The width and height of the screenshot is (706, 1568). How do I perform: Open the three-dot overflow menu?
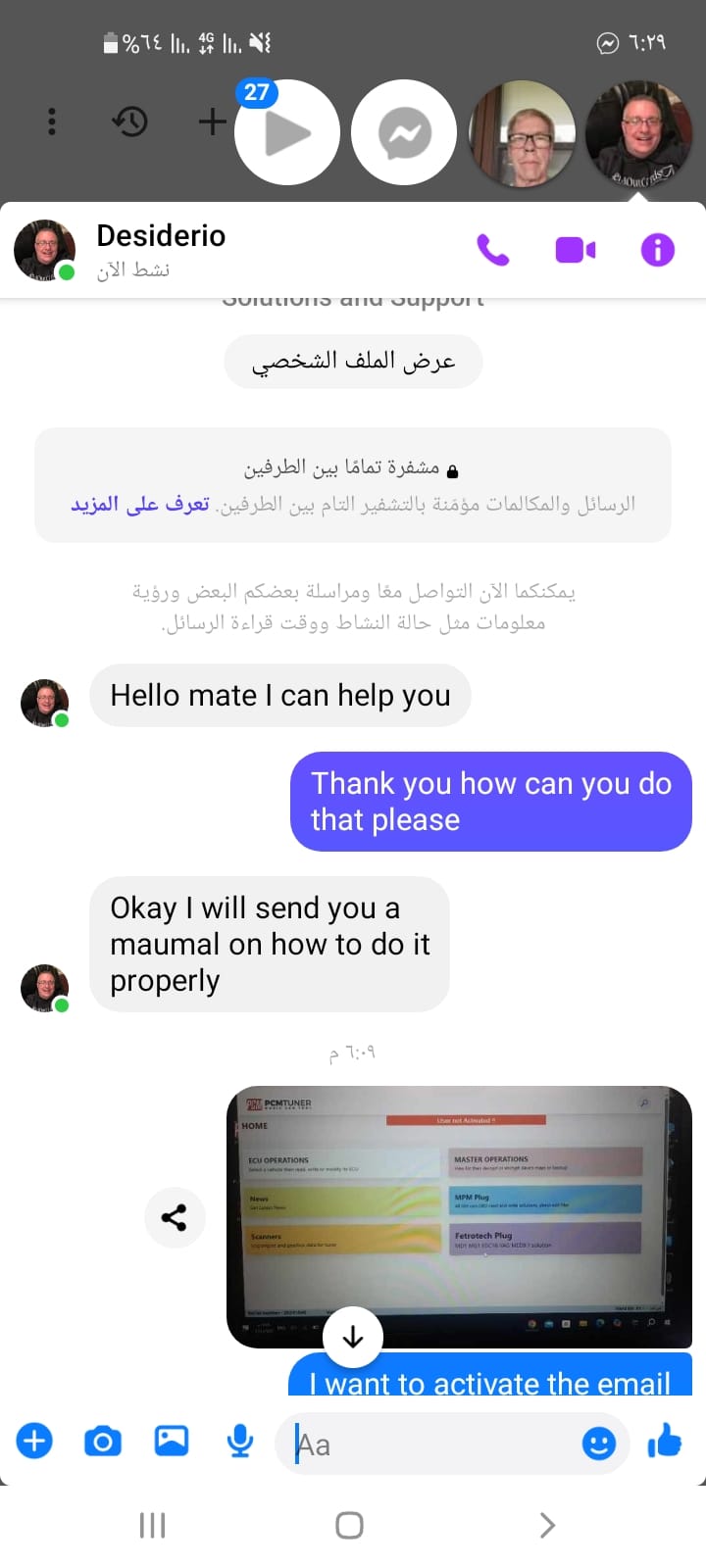[x=52, y=122]
